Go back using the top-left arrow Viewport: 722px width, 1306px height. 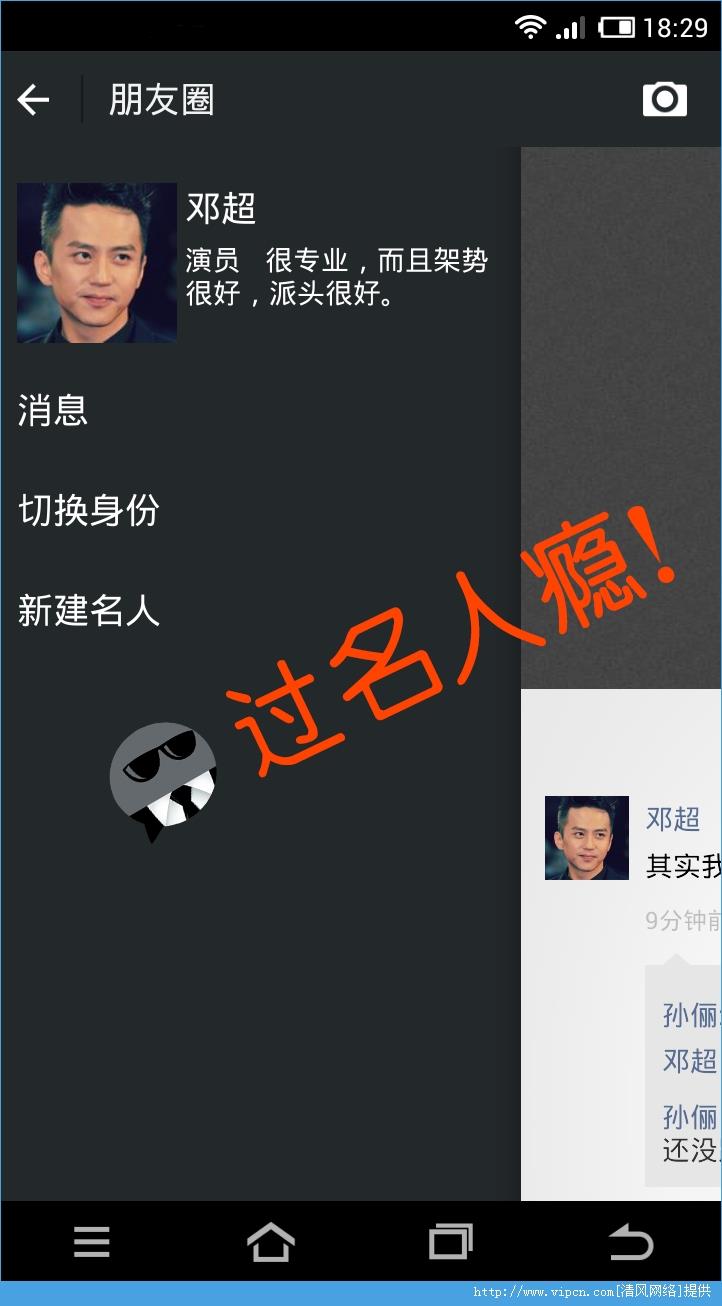[33, 100]
